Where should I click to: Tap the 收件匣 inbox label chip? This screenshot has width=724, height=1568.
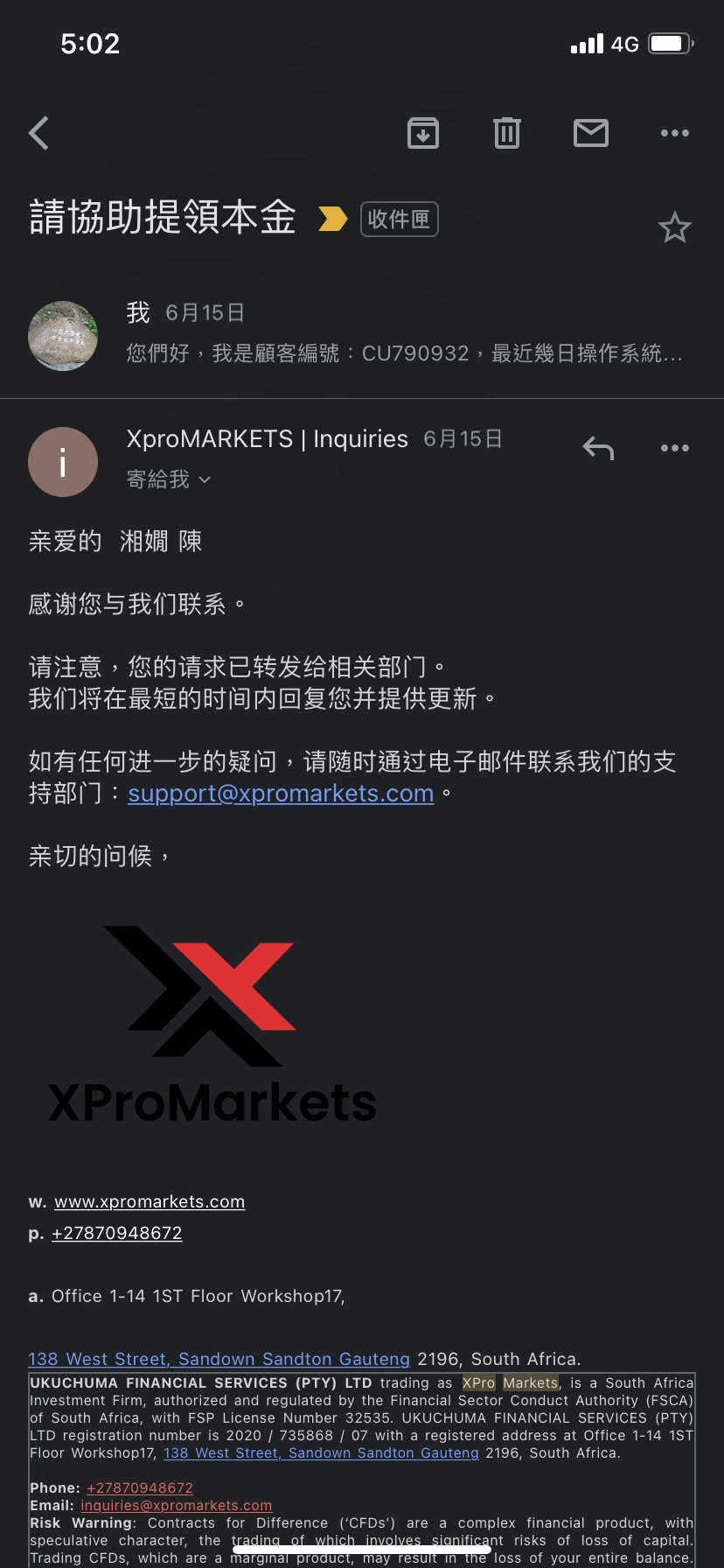click(400, 219)
